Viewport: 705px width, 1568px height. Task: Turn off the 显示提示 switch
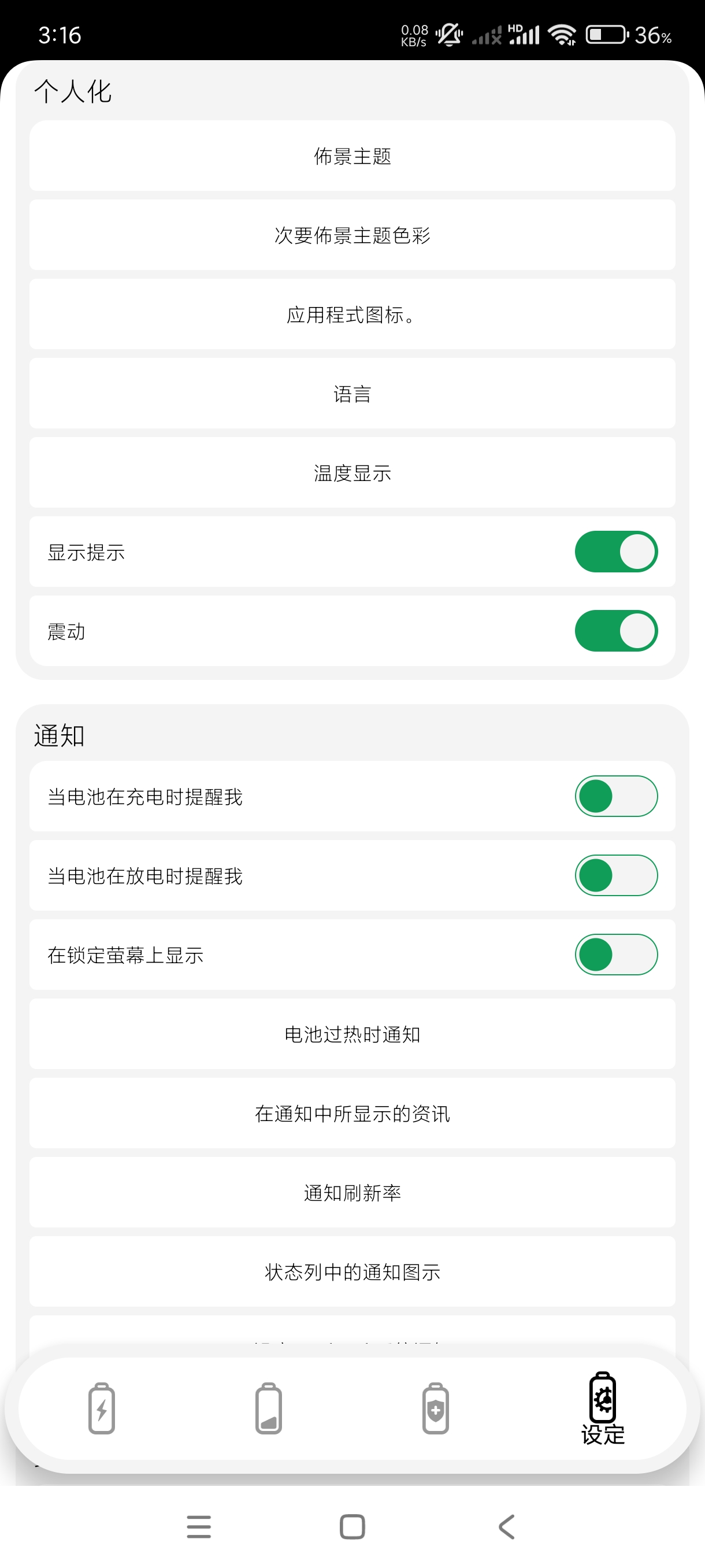click(x=615, y=552)
